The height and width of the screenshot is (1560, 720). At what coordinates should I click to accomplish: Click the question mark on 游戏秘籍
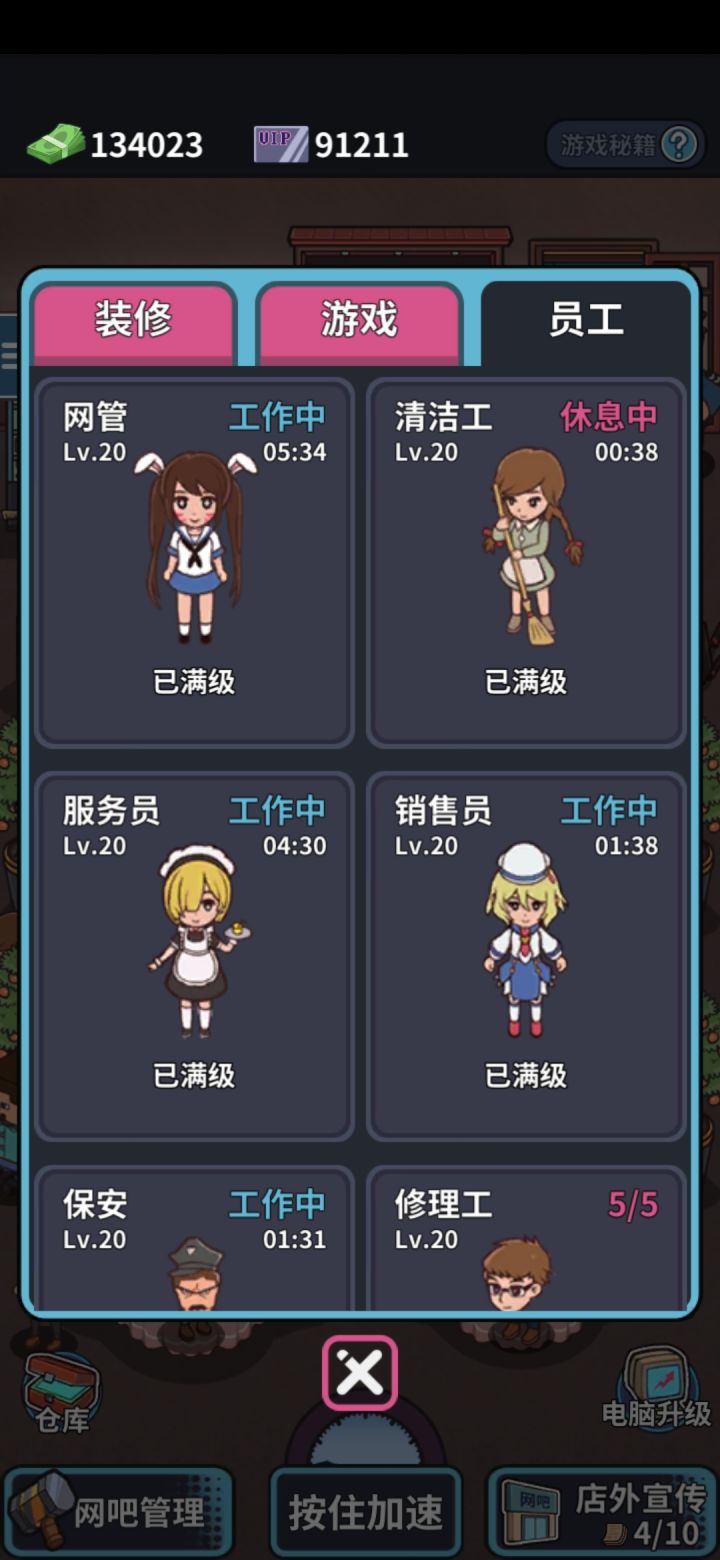(x=679, y=143)
